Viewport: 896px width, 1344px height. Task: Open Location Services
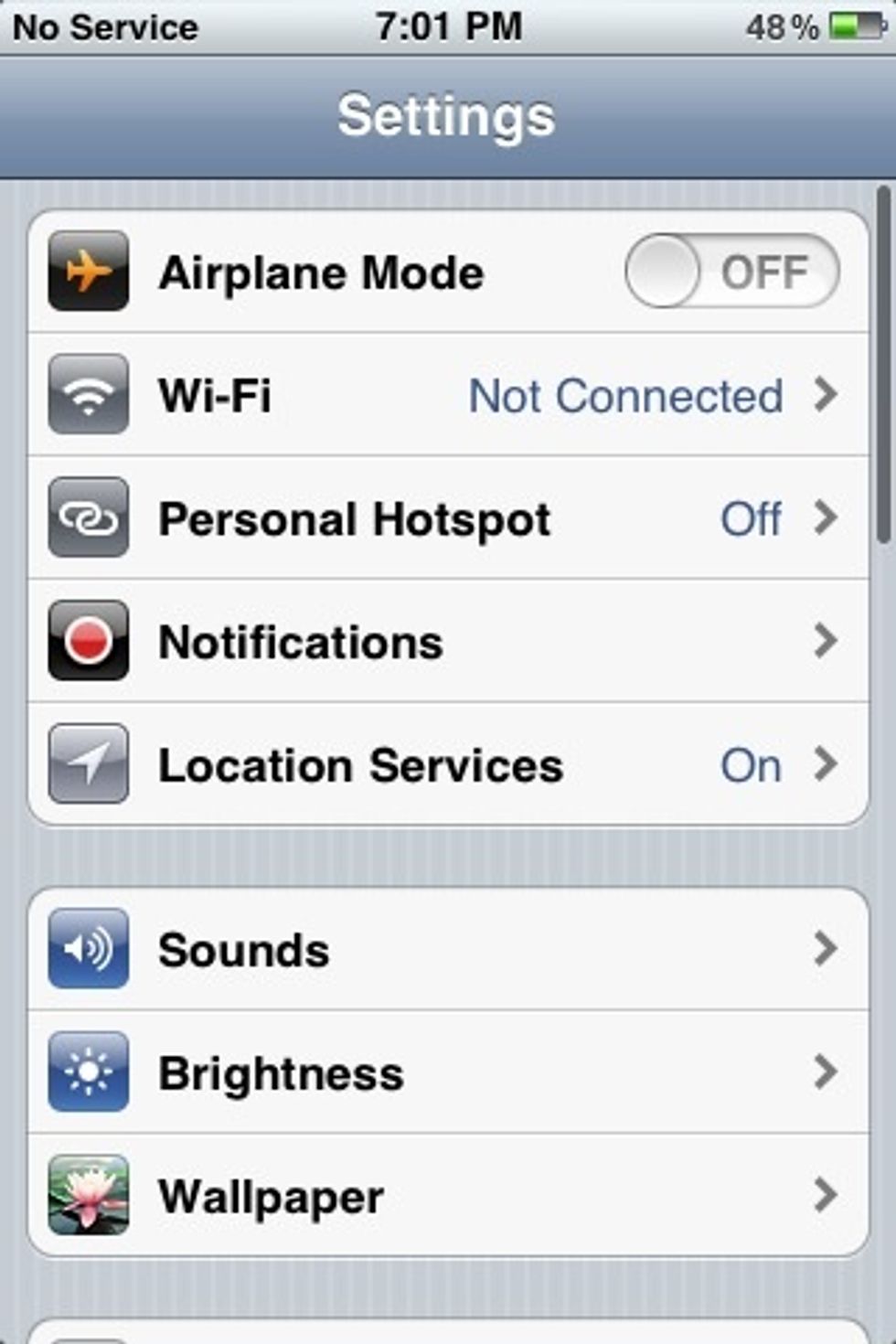click(448, 764)
